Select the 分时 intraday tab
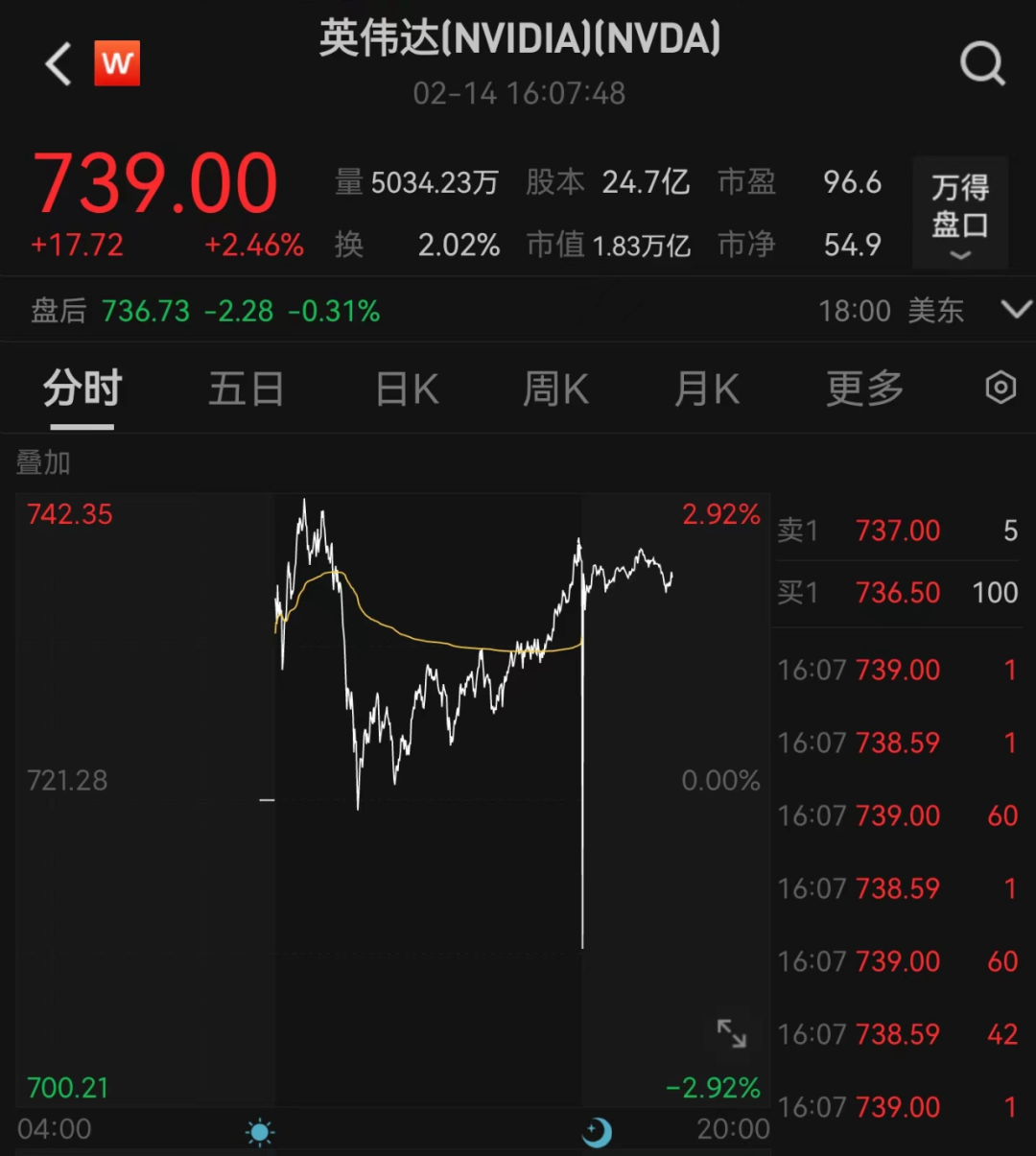 click(82, 389)
